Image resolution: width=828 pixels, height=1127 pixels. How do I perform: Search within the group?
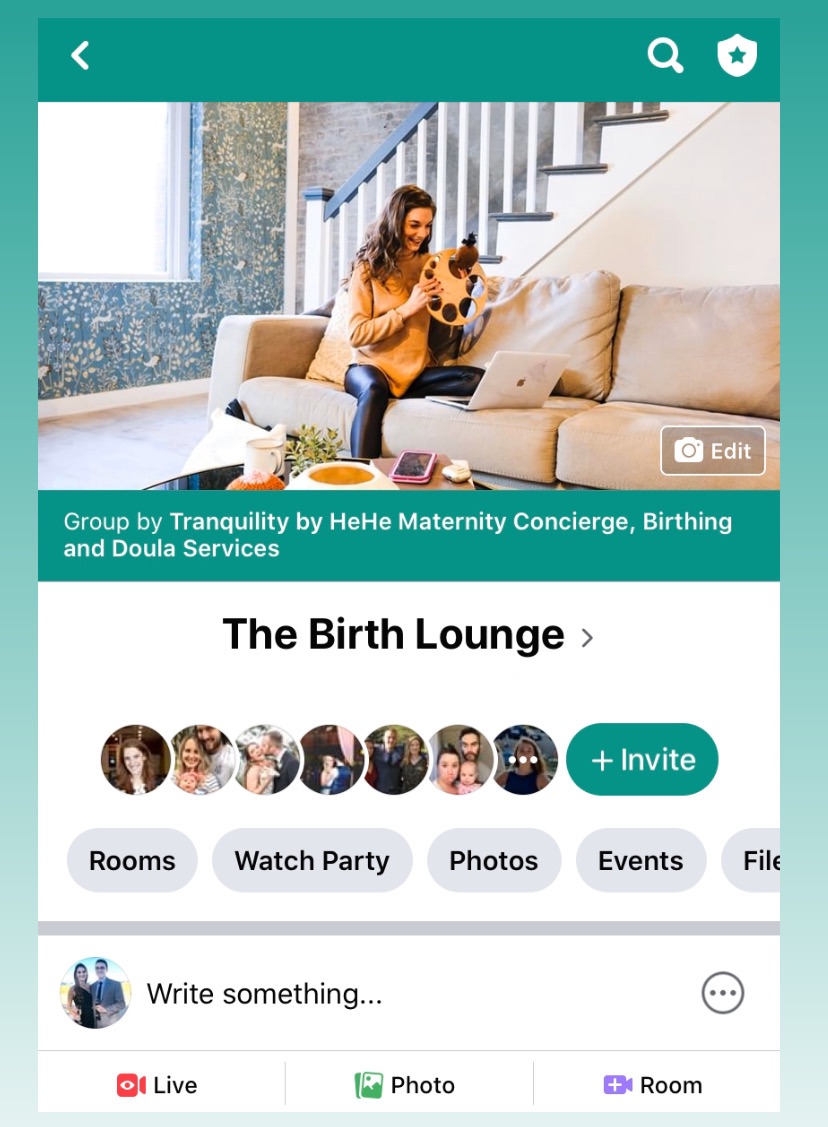[665, 56]
